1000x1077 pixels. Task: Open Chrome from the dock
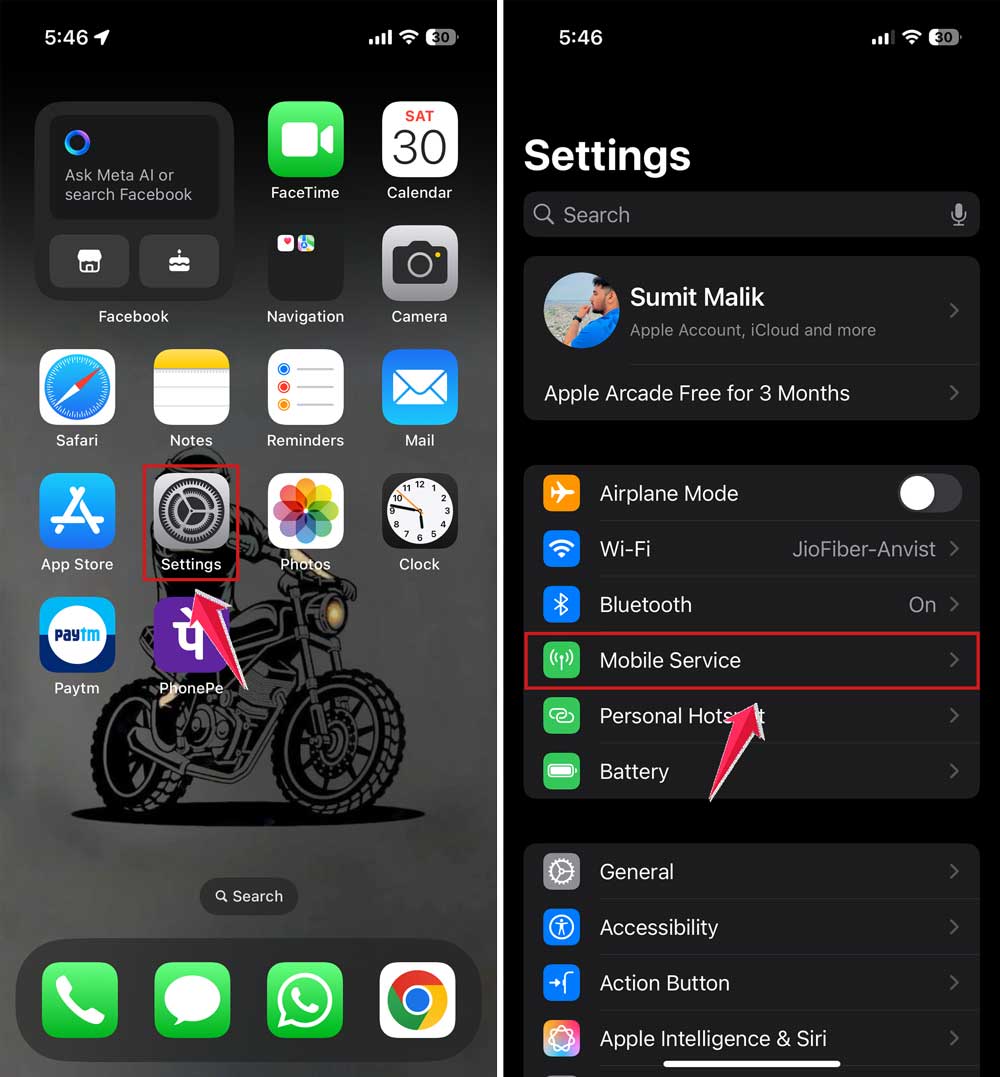418,999
